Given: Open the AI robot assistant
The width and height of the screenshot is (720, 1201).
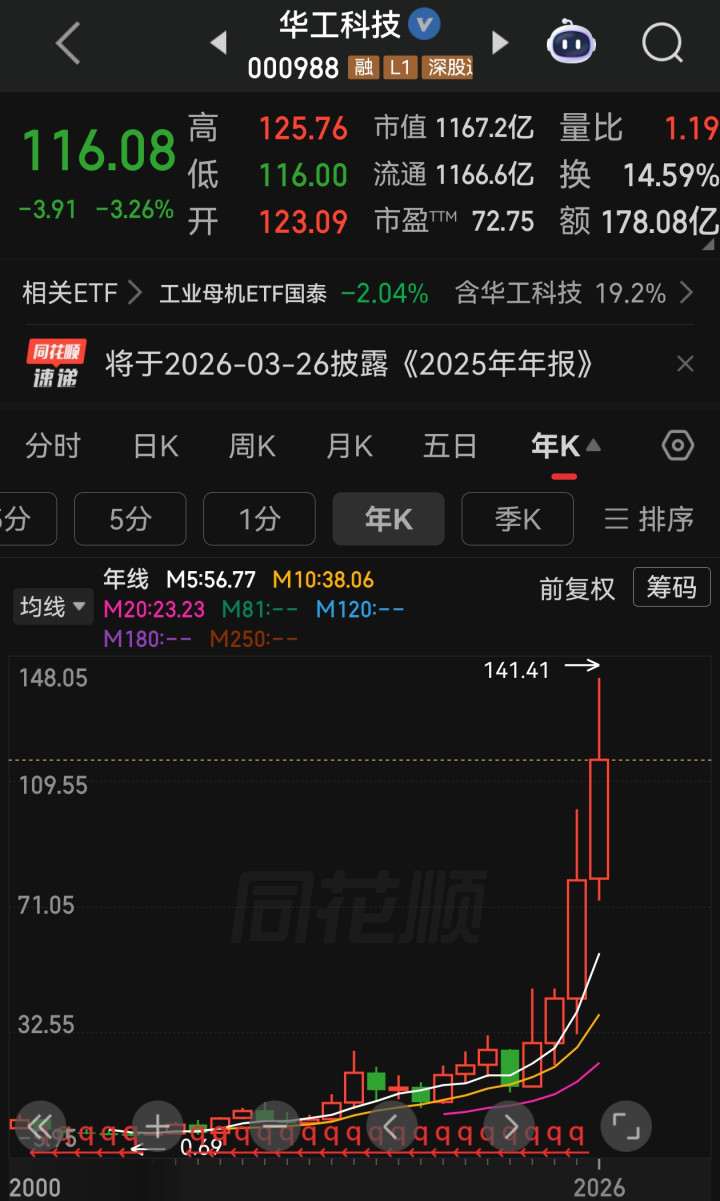Looking at the screenshot, I should (x=571, y=43).
